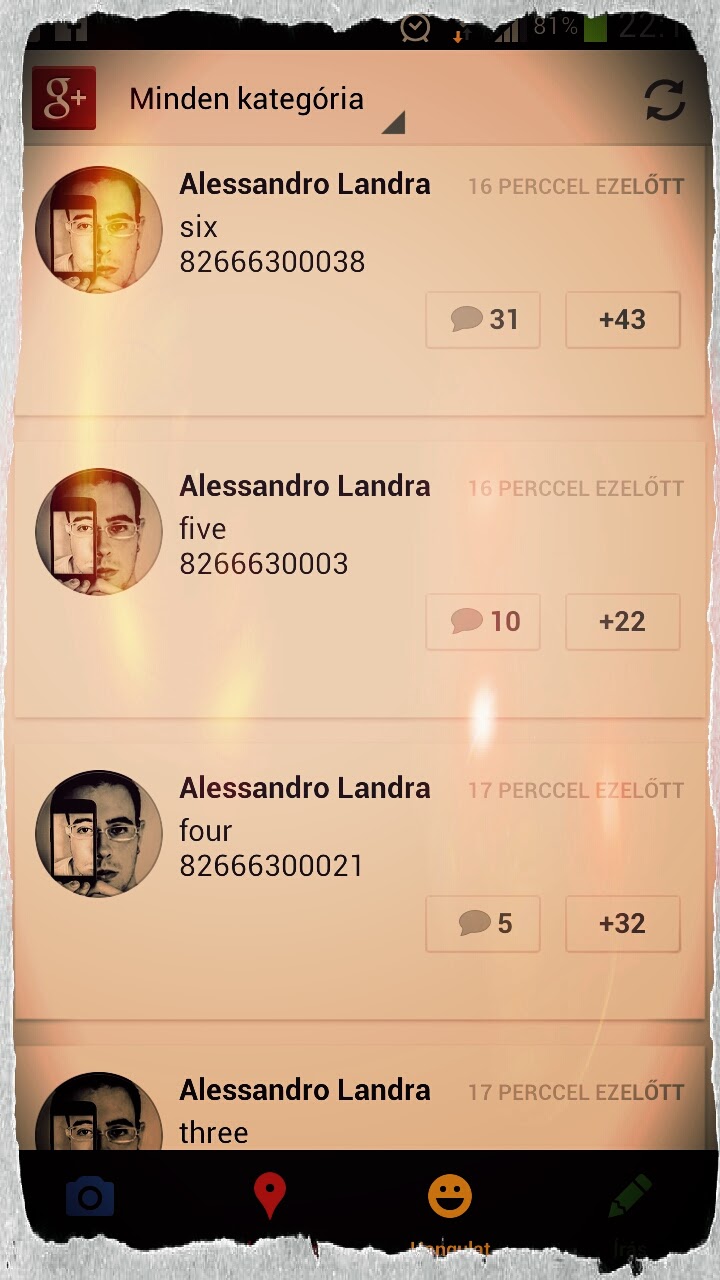The height and width of the screenshot is (1280, 720).
Task: Open comments on the "five" post
Action: 483,622
